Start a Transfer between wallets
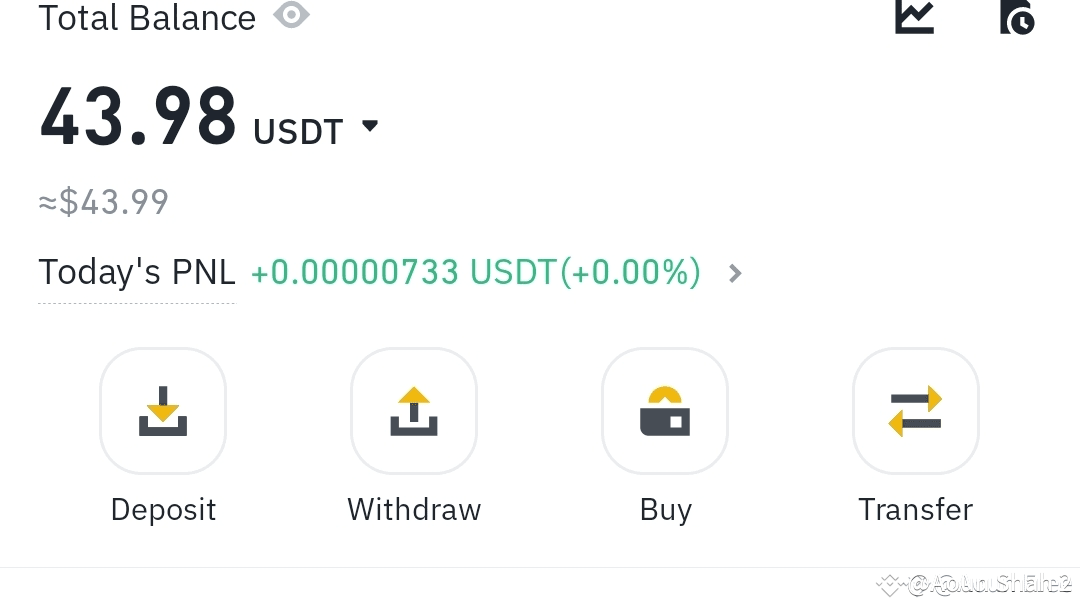This screenshot has height=606, width=1080. tap(915, 411)
